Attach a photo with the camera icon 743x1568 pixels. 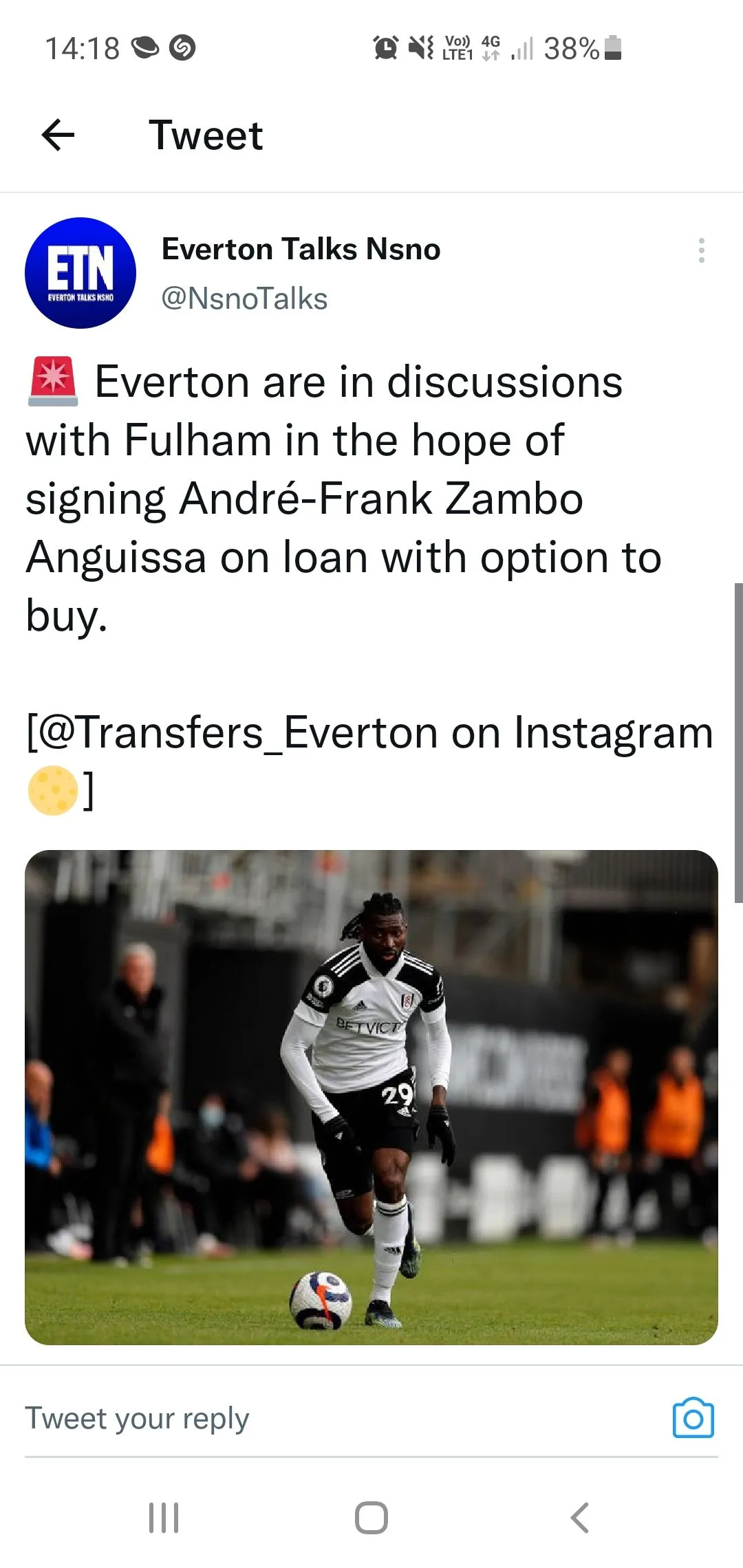[693, 1418]
